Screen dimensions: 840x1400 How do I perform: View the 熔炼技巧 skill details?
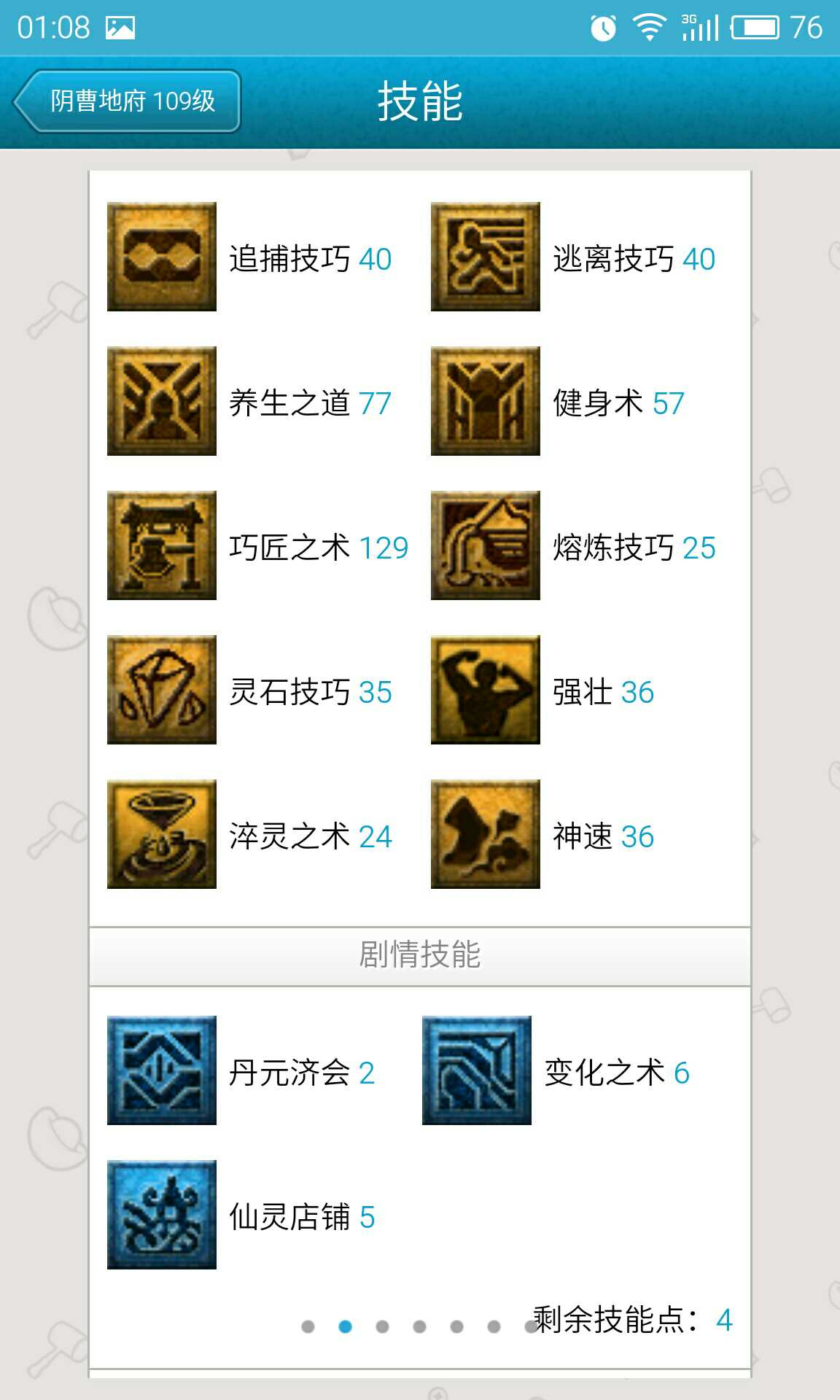486,545
